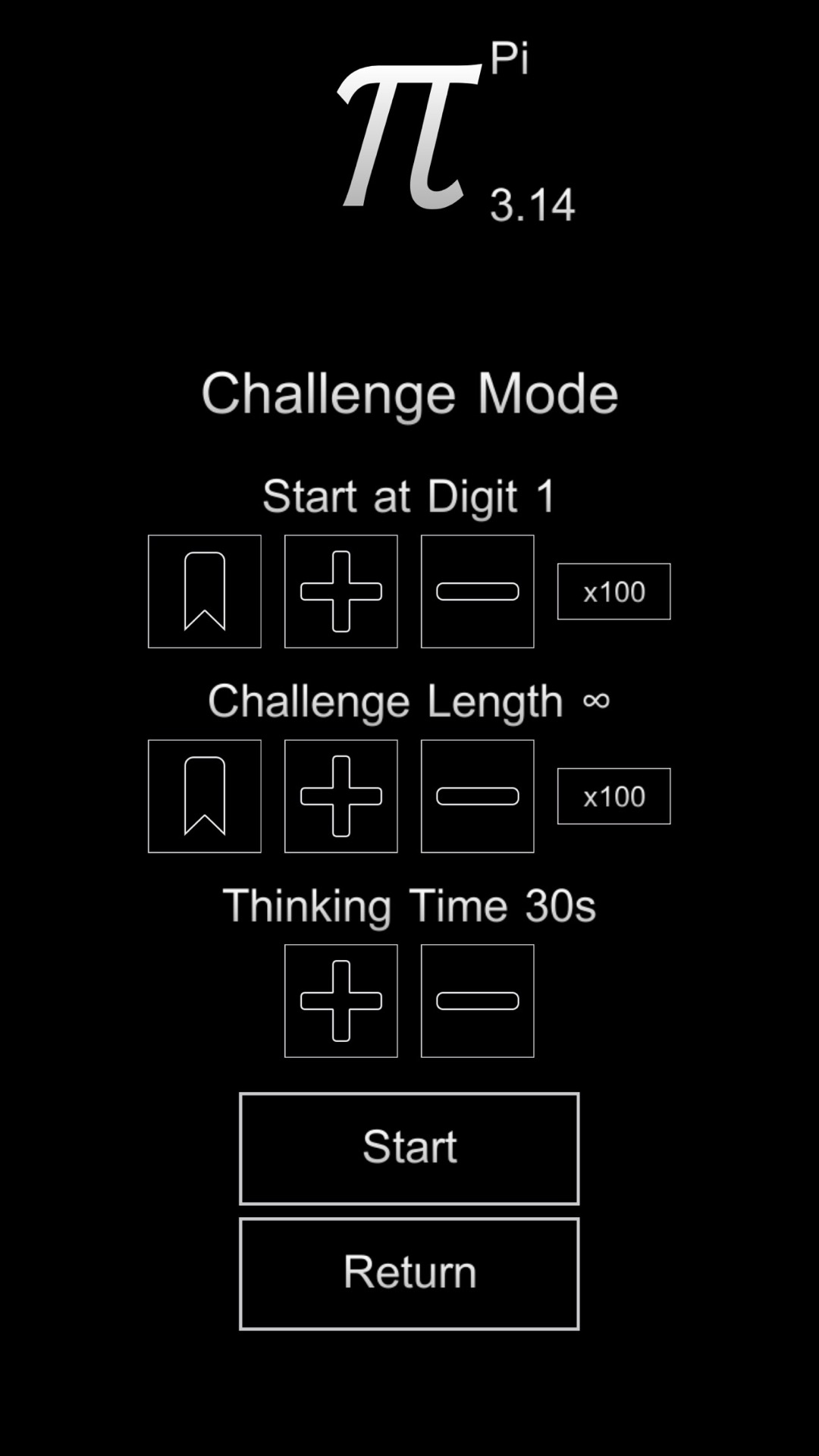Decrease Thinking Time with the minus icon
Viewport: 819px width, 1456px height.
[477, 999]
